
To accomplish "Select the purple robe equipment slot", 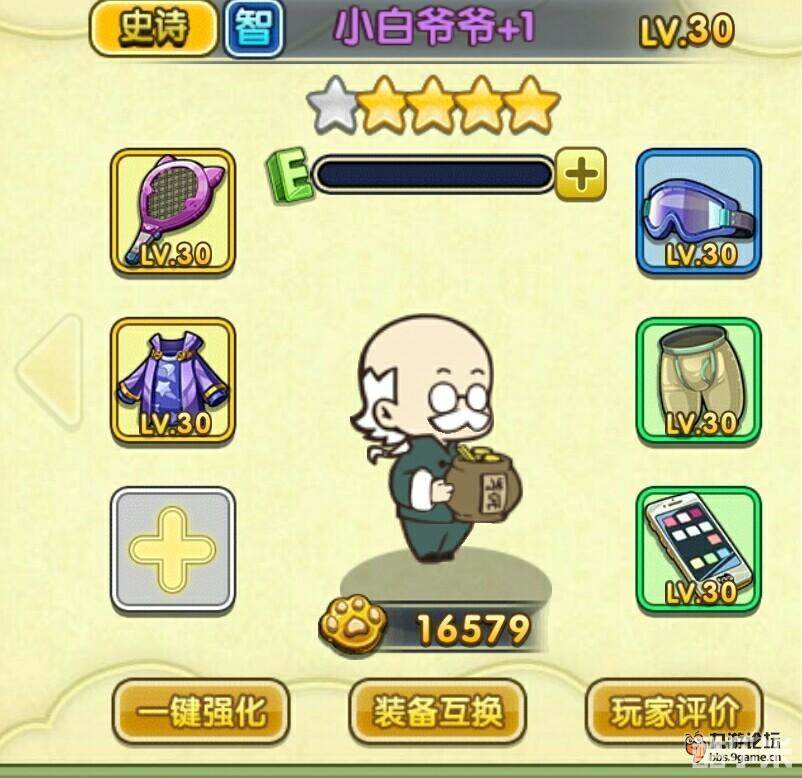I will (x=172, y=381).
